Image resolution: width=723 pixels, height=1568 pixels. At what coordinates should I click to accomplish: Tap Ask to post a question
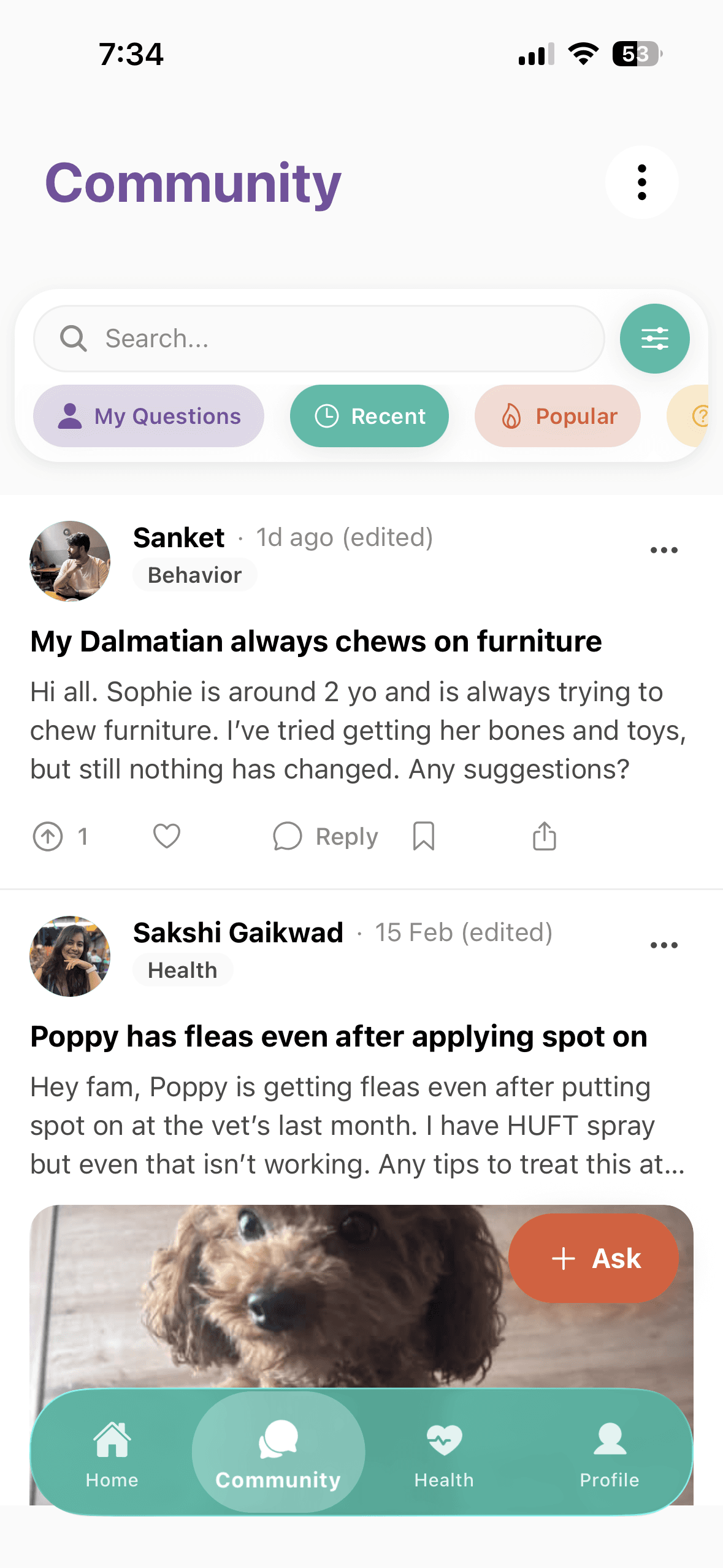(594, 1258)
